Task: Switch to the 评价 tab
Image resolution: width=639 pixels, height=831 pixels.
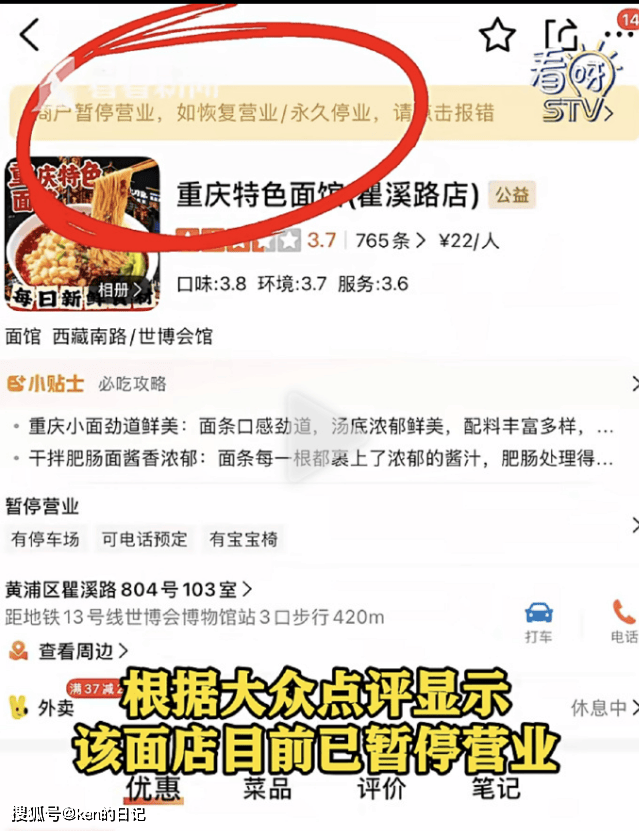Action: point(382,787)
